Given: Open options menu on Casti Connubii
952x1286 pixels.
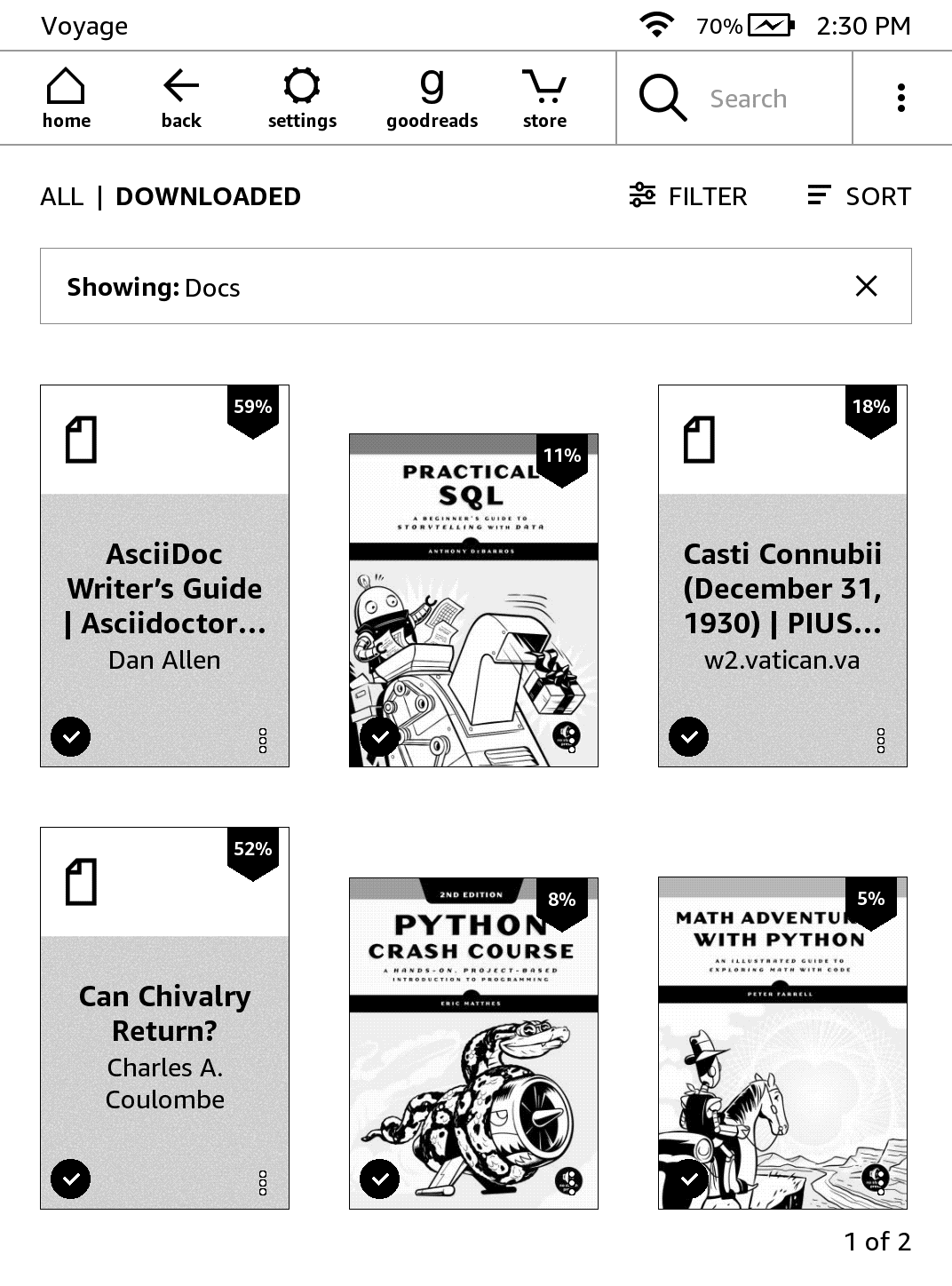Looking at the screenshot, I should pos(880,740).
